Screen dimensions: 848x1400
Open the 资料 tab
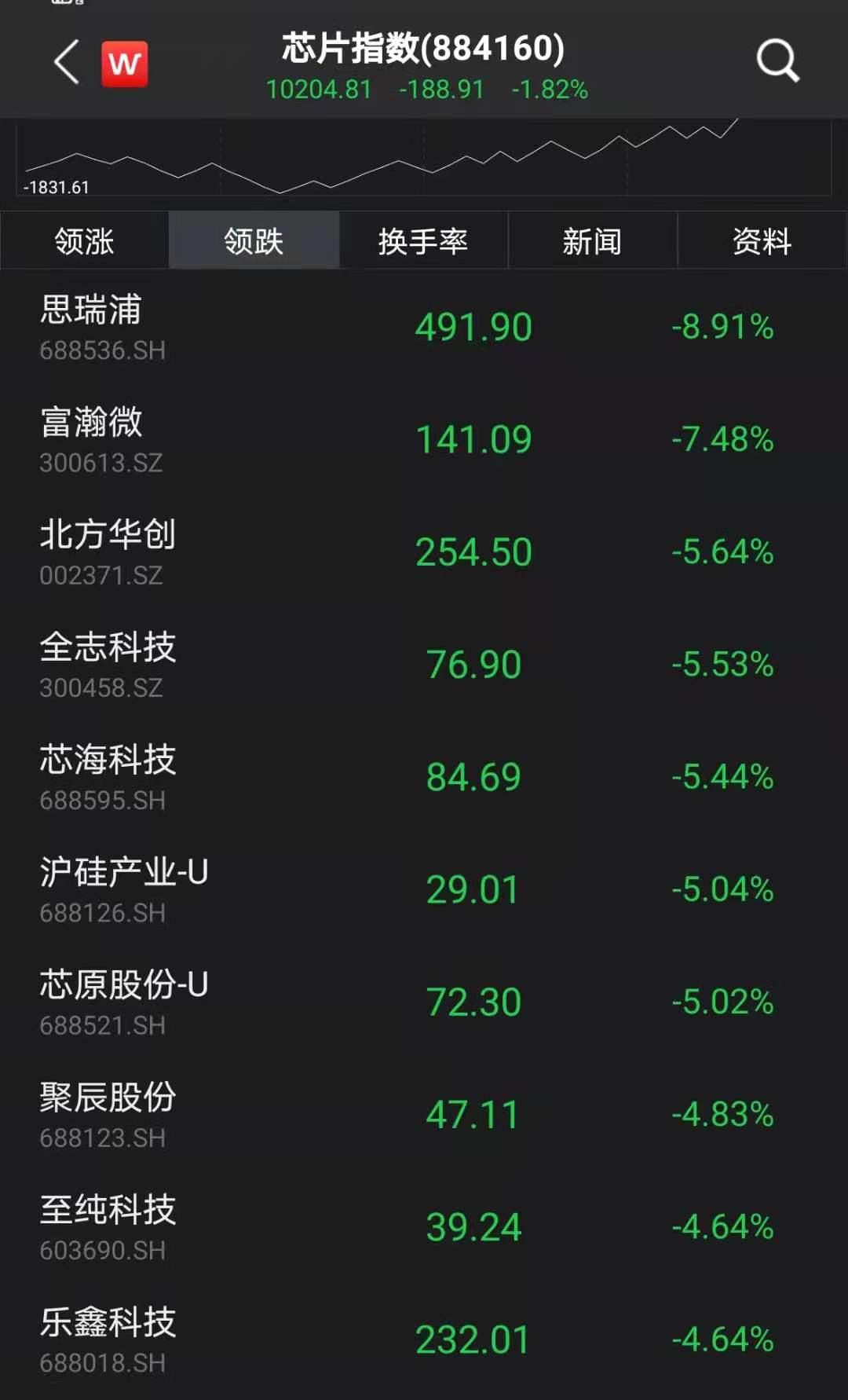pos(762,240)
